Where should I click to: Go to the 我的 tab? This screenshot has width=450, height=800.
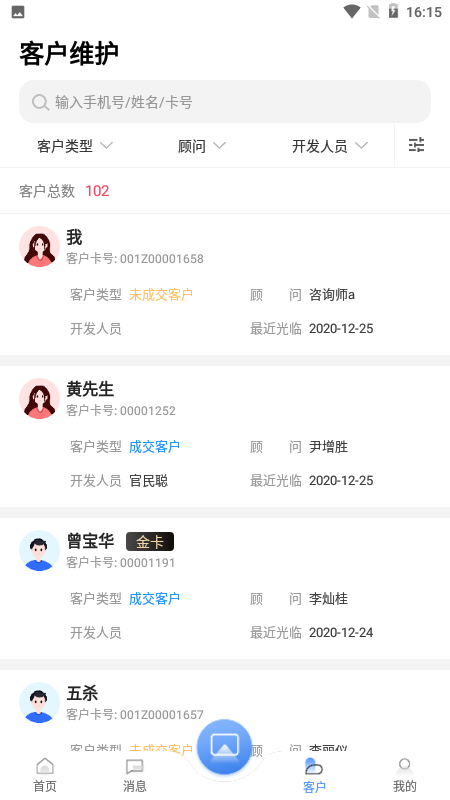[405, 776]
